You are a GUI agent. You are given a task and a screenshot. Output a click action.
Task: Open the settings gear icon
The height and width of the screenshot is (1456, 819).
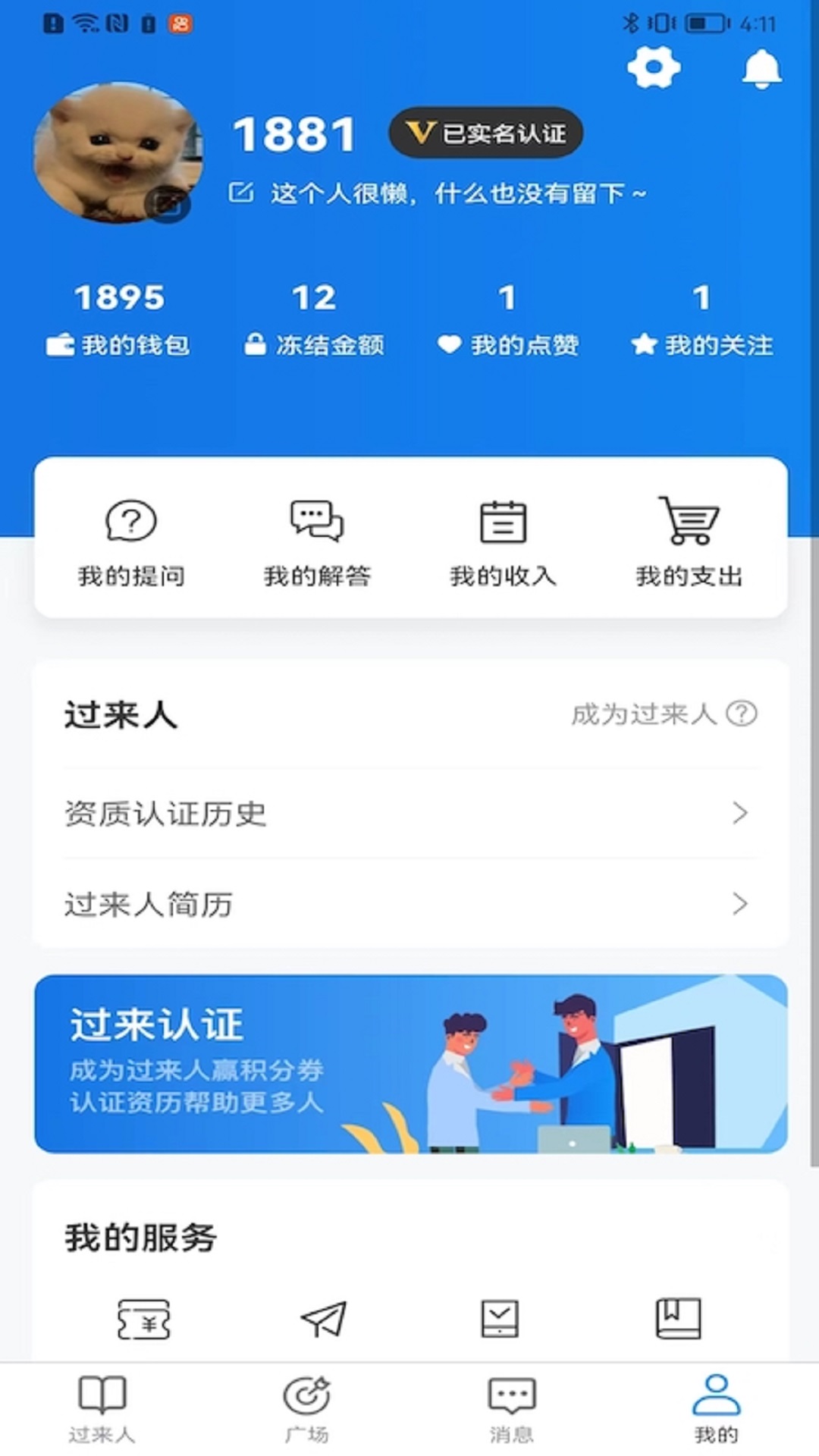(x=654, y=67)
